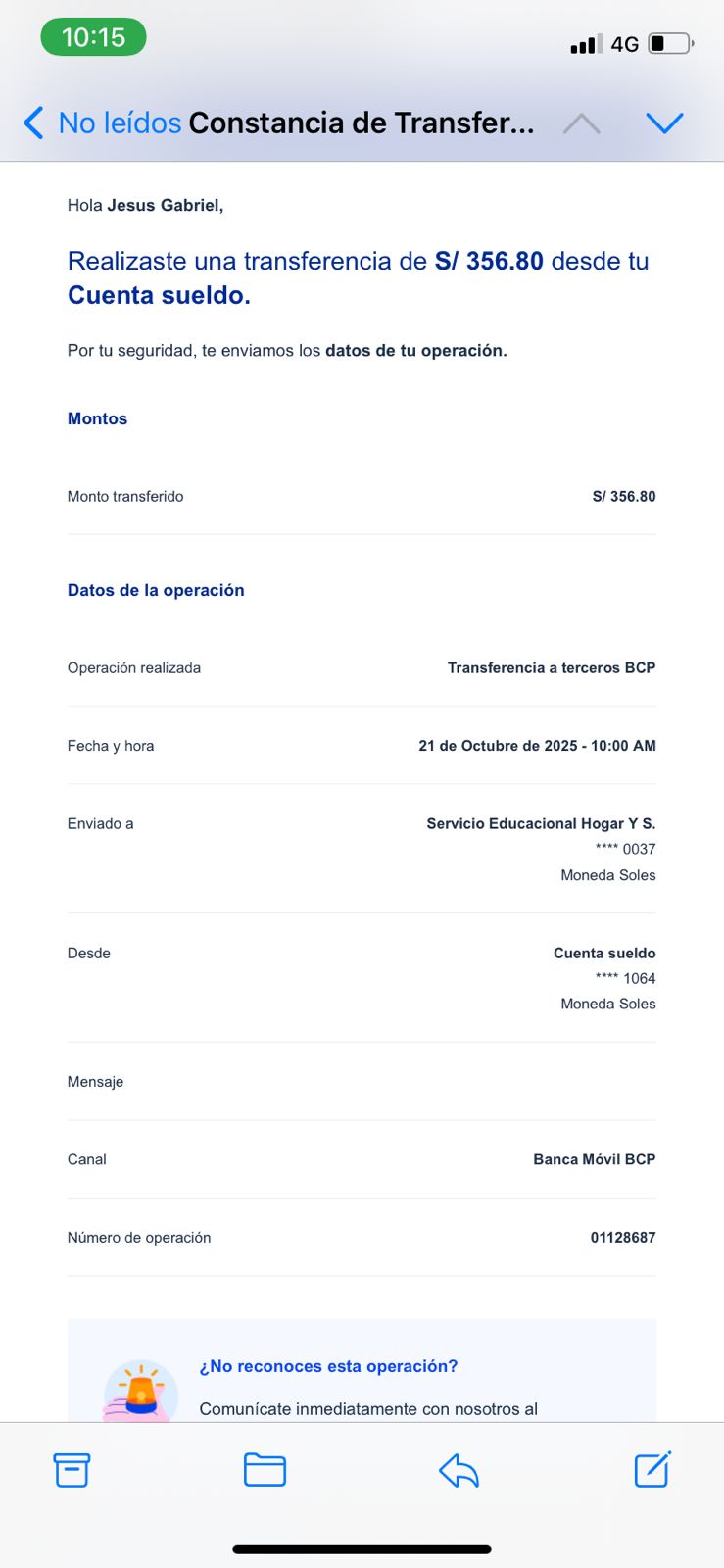Go to the next message with down arrow
The image size is (724, 1568).
pyautogui.click(x=664, y=123)
